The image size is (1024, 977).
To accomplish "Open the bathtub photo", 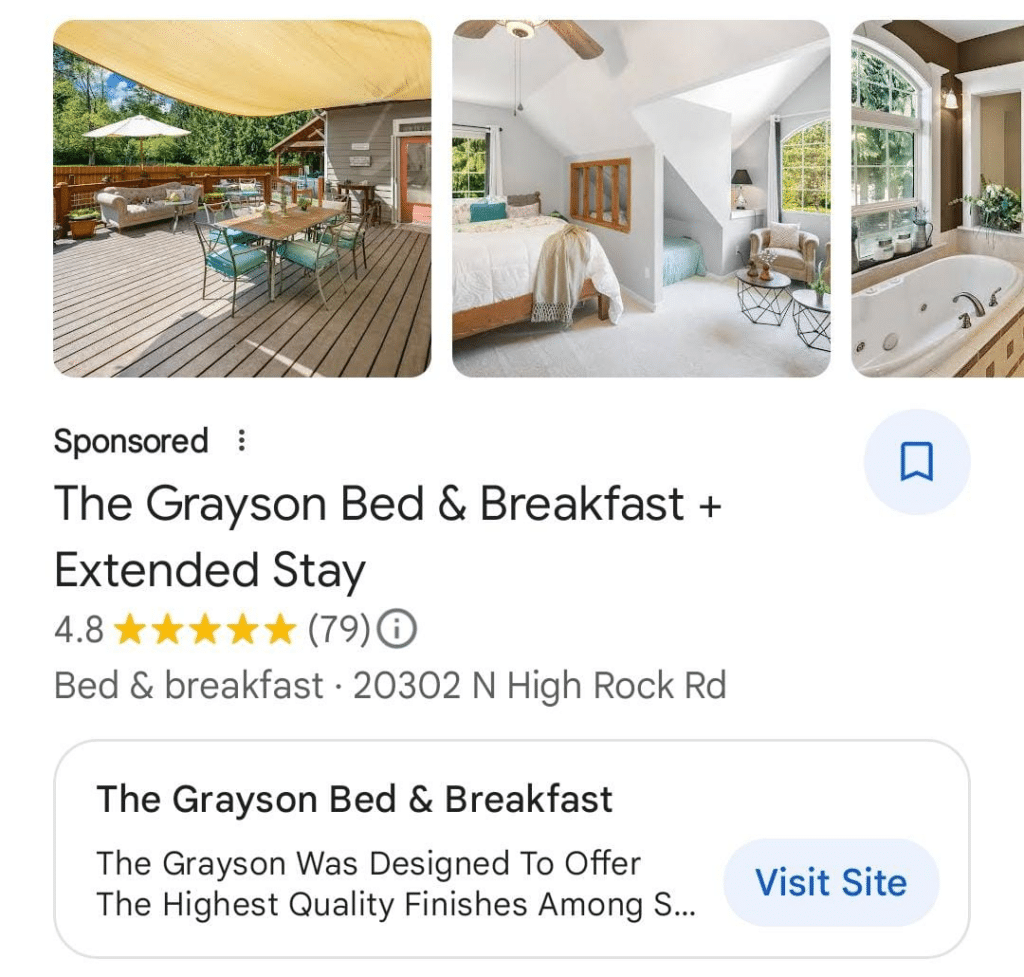I will 937,199.
